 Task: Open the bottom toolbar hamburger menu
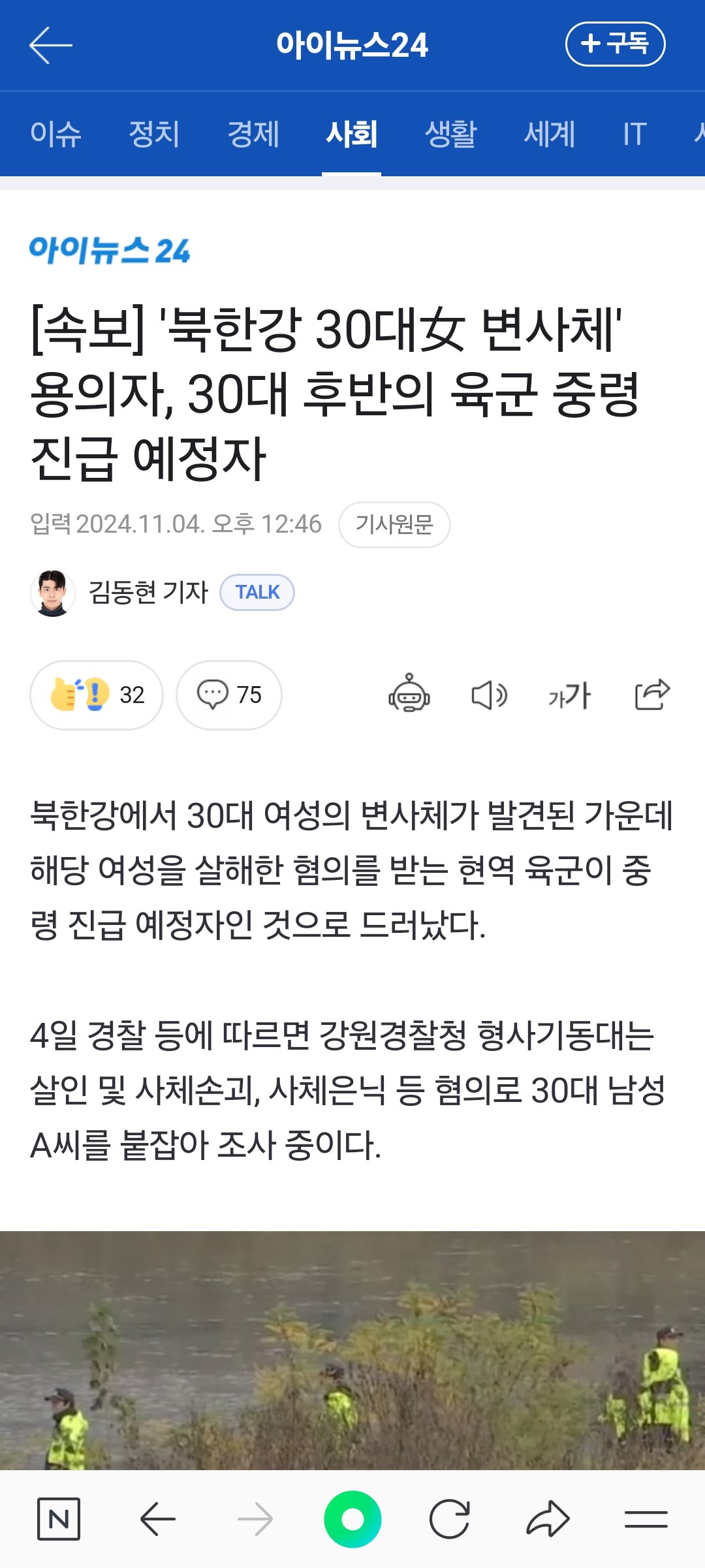click(646, 1520)
